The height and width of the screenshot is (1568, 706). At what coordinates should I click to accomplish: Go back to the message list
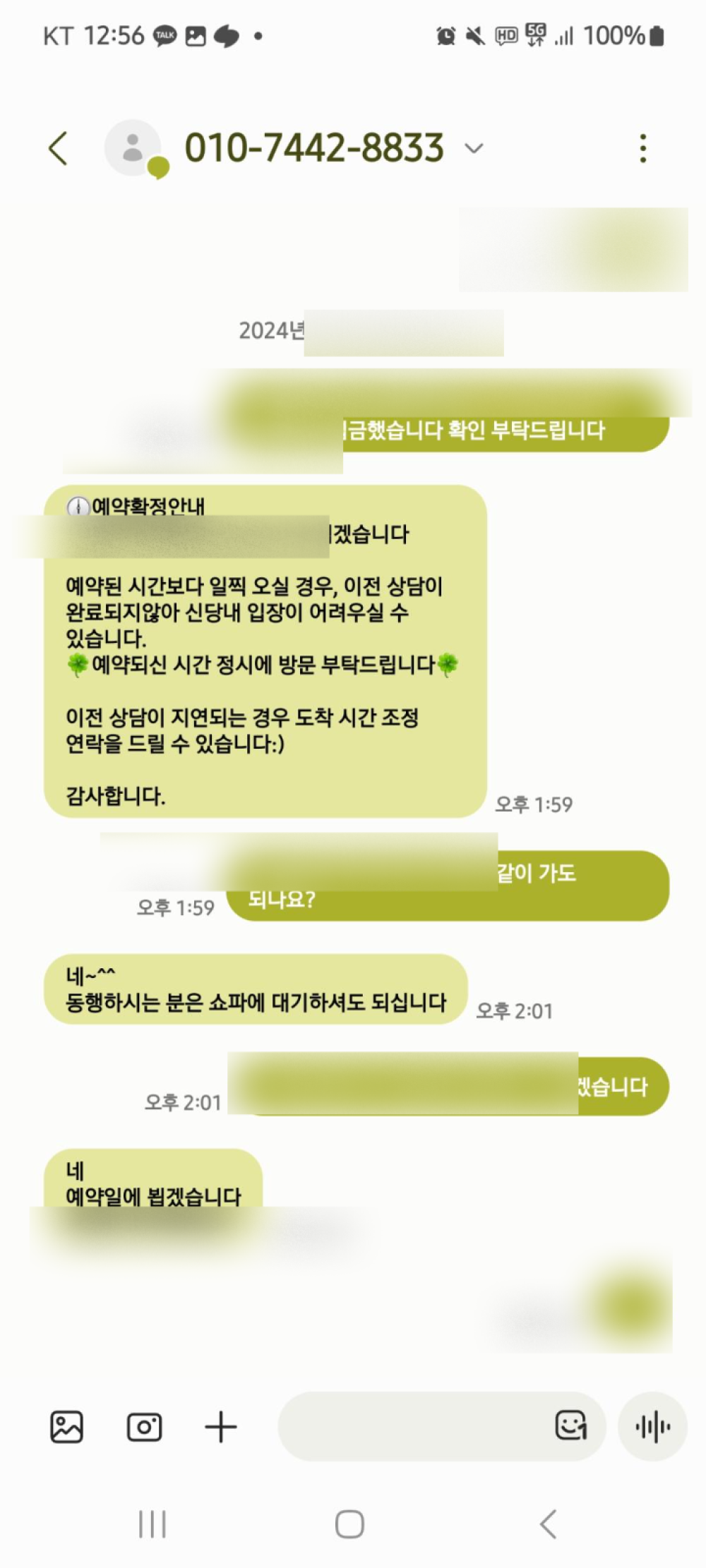tap(59, 148)
